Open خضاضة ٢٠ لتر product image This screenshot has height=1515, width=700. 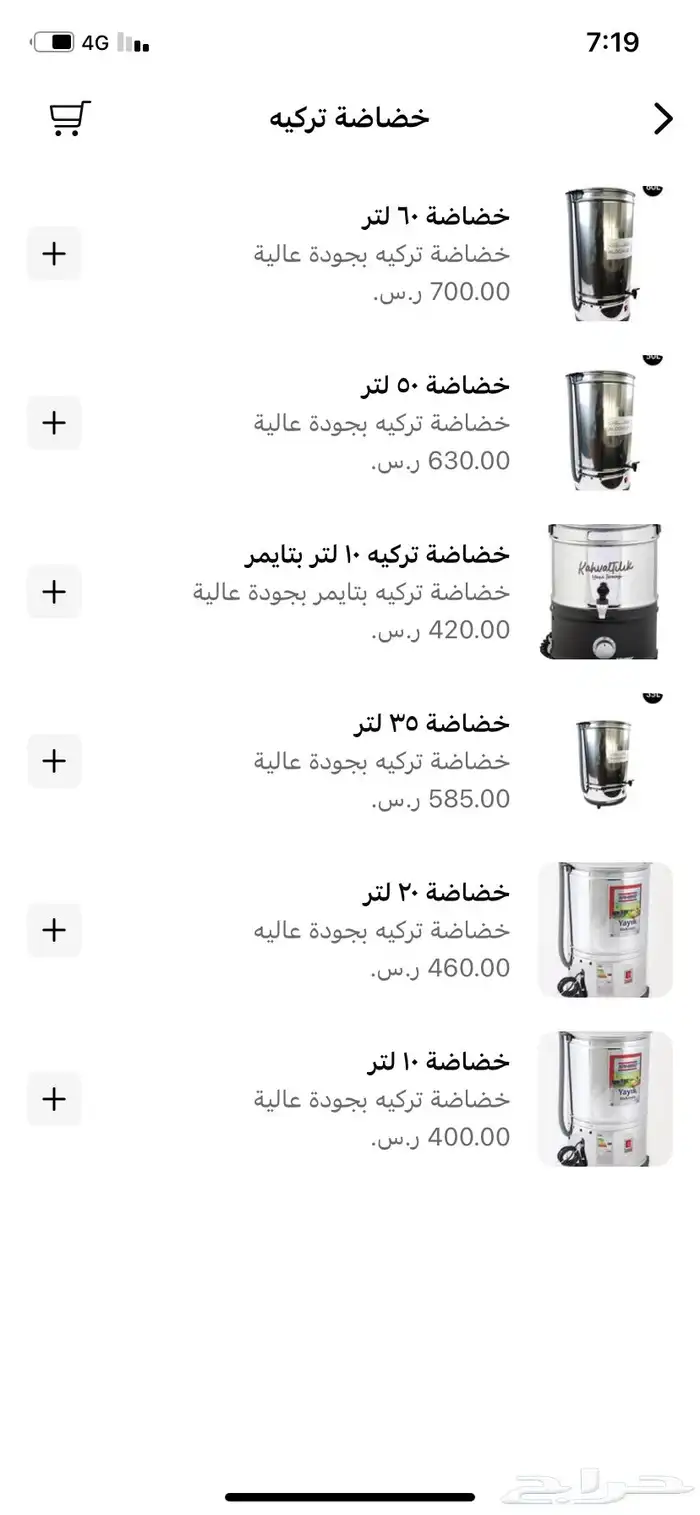coord(604,930)
